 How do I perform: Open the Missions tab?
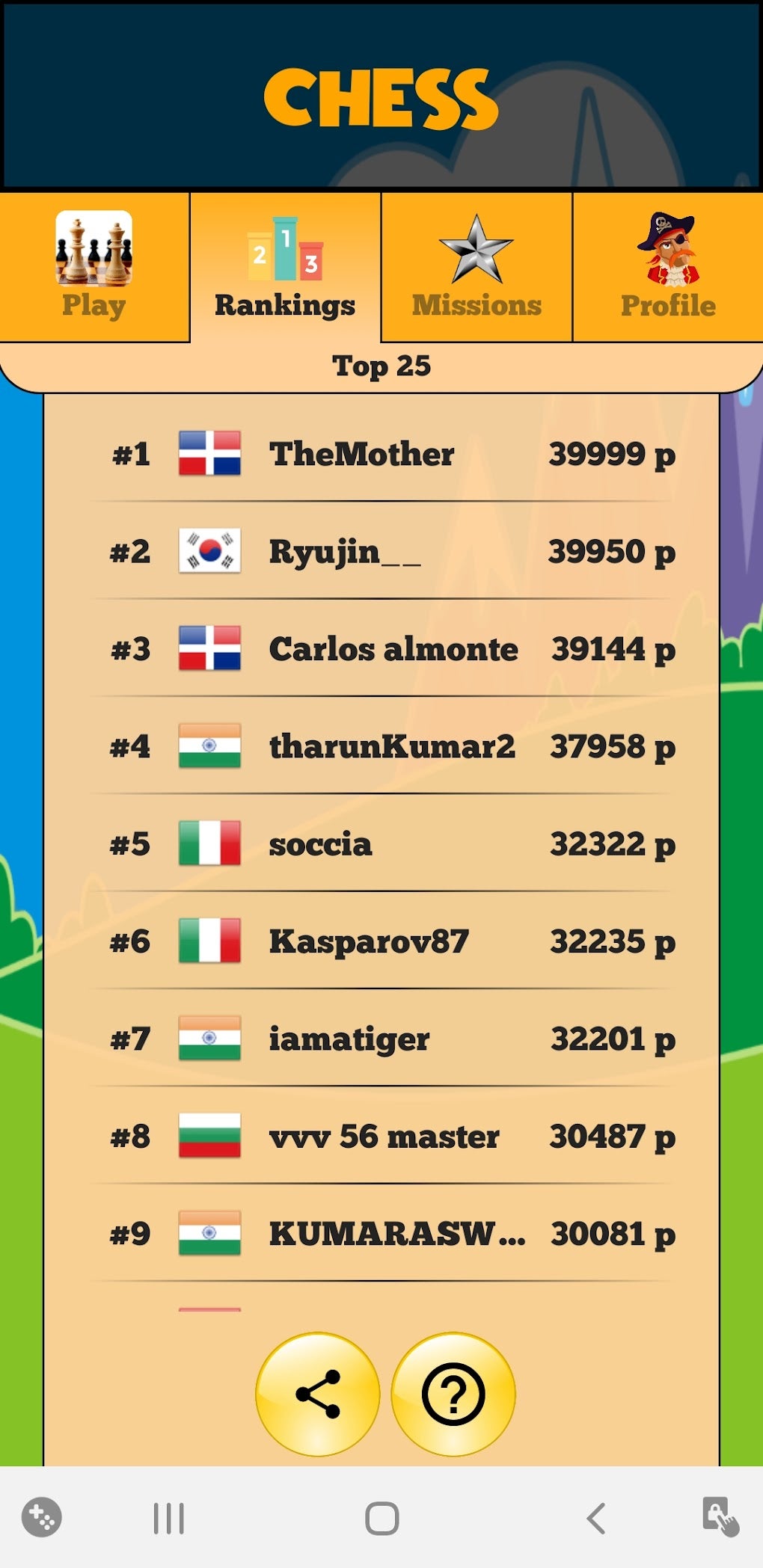pyautogui.click(x=477, y=266)
